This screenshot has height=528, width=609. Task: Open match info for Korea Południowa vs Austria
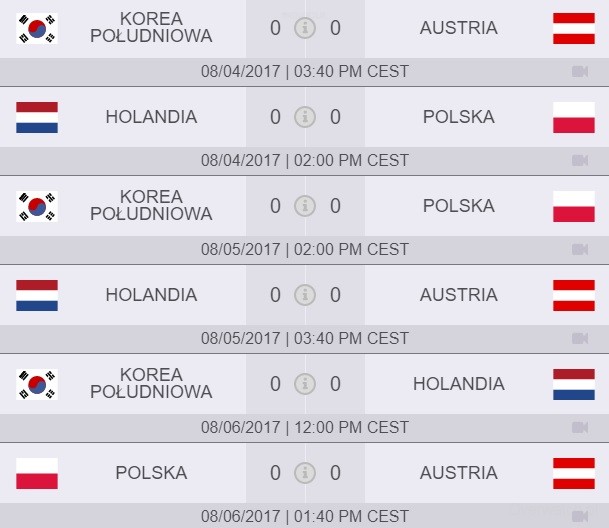305,28
